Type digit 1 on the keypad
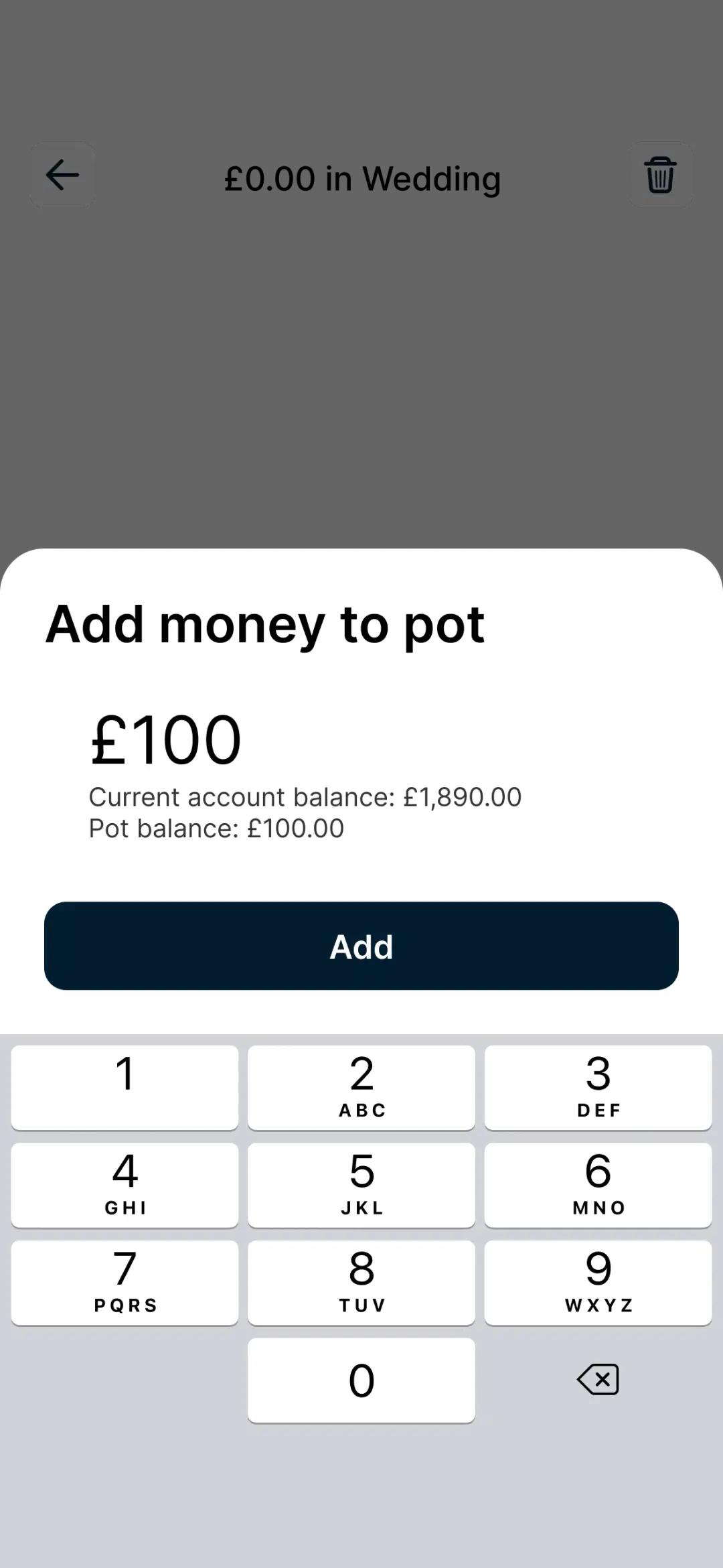This screenshot has width=723, height=1568. tap(125, 1087)
